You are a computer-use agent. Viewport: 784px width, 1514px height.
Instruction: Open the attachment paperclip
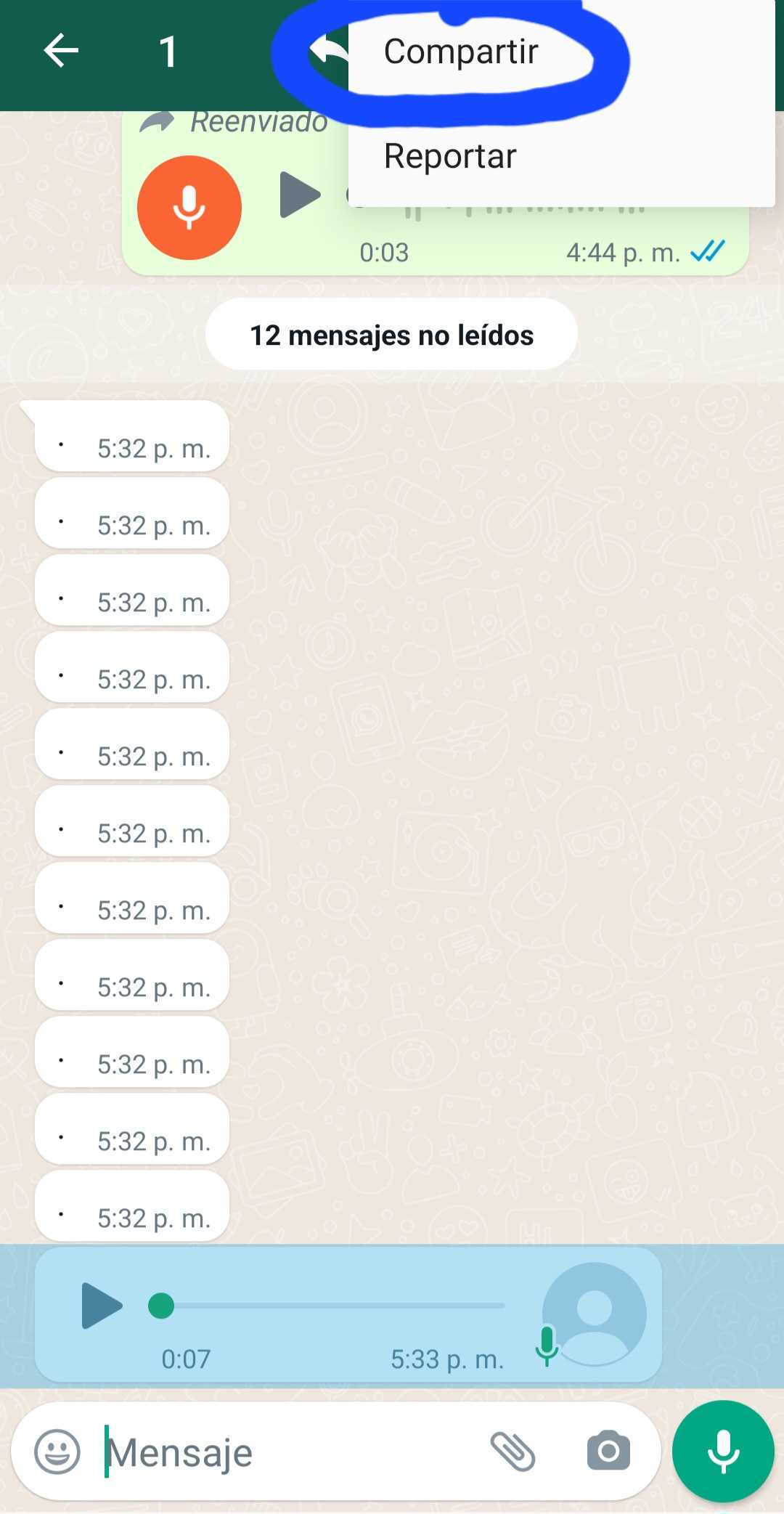click(x=513, y=1452)
